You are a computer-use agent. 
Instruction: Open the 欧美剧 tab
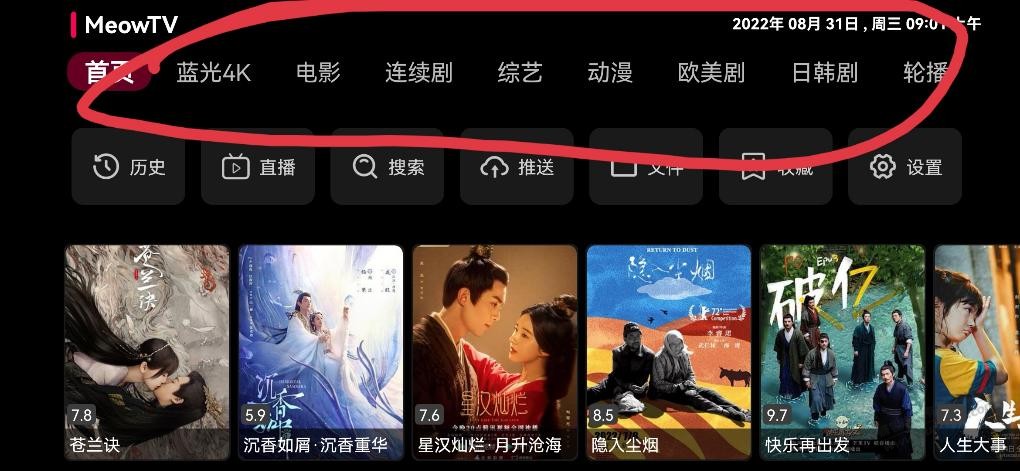click(x=711, y=72)
